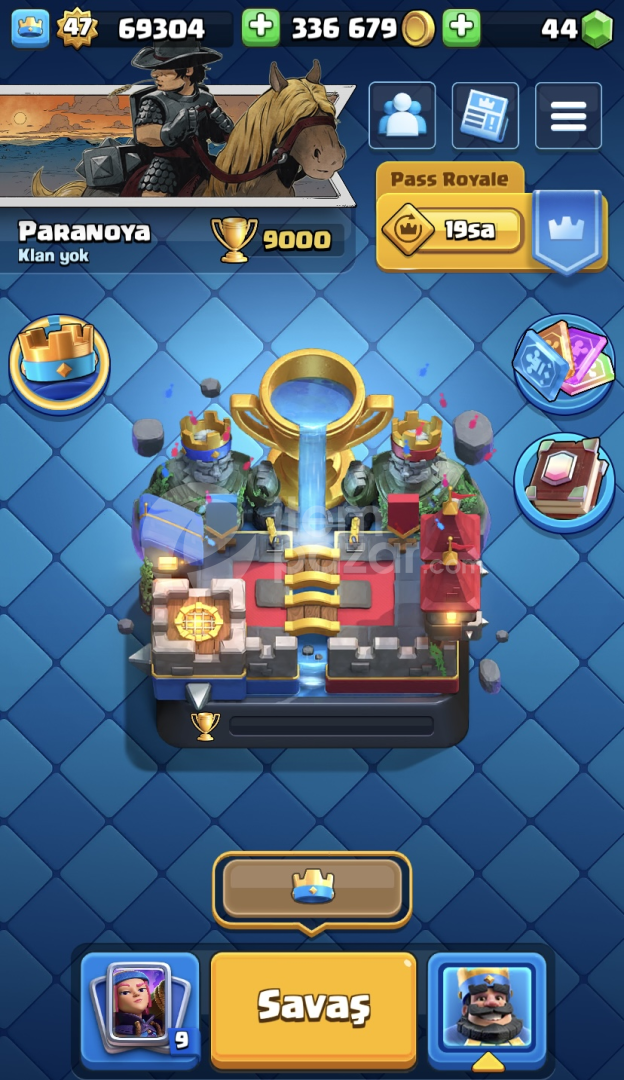The width and height of the screenshot is (624, 1080).
Task: Open the news feed icon
Action: [486, 115]
